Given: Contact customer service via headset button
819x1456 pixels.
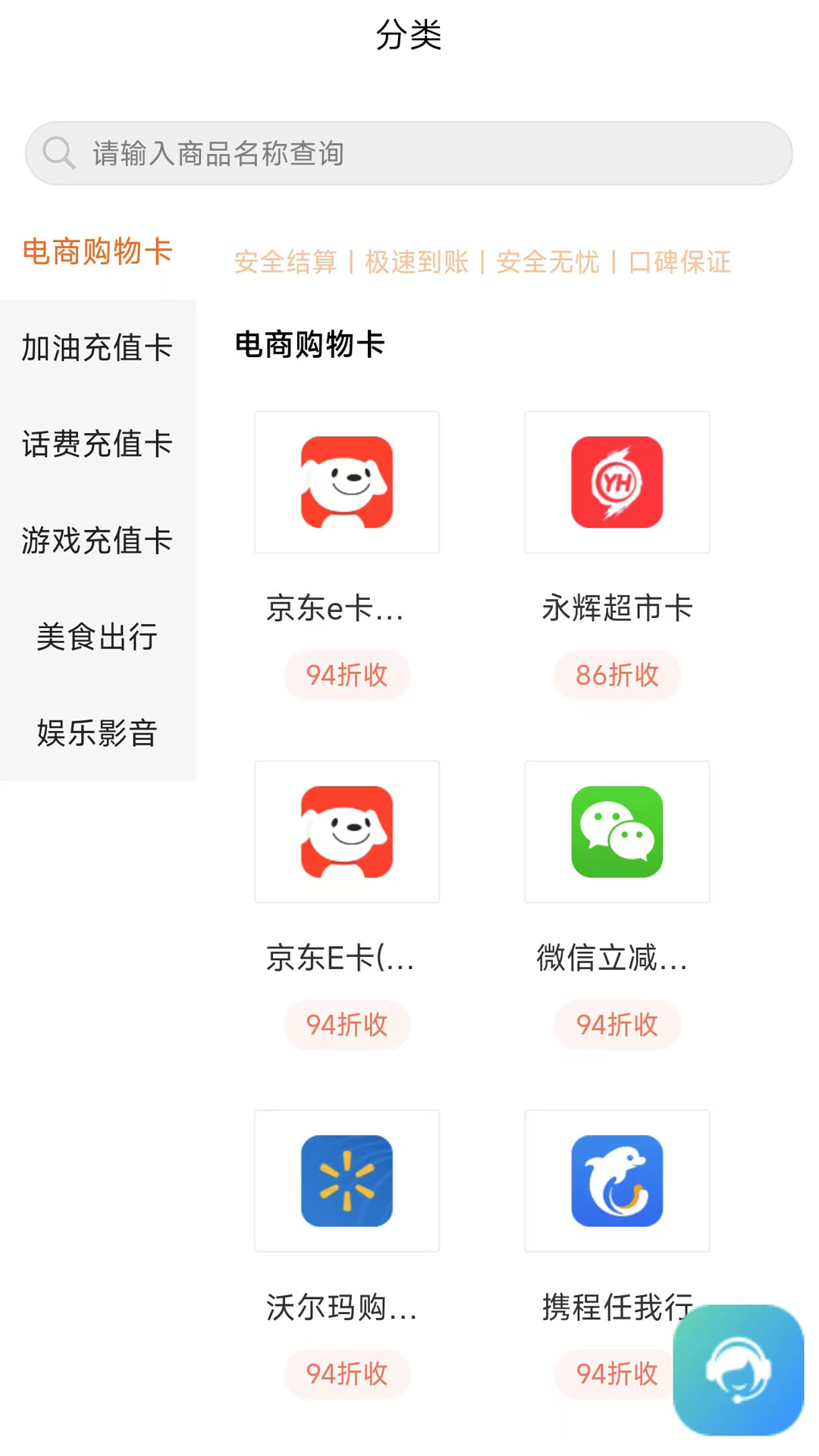Looking at the screenshot, I should click(738, 1370).
